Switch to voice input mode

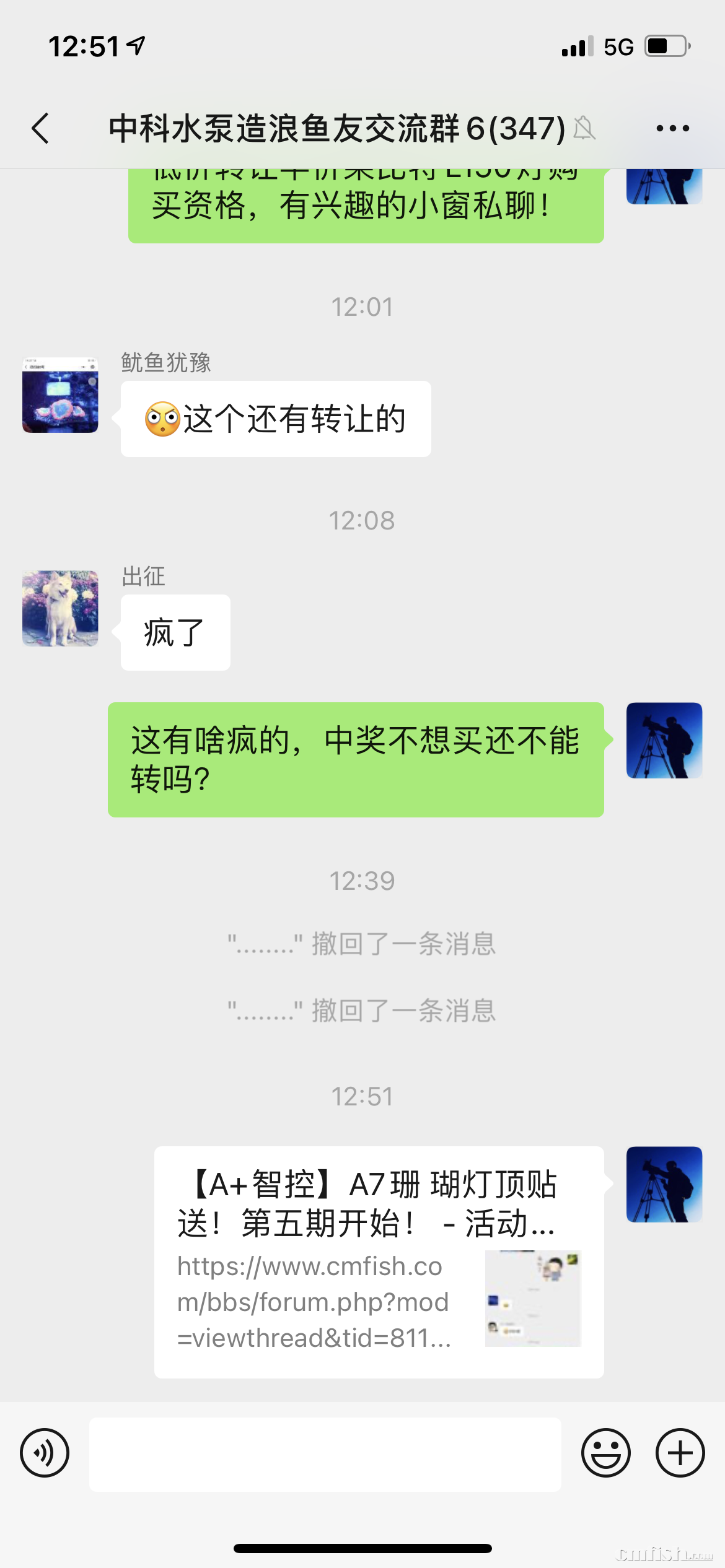(x=45, y=1453)
